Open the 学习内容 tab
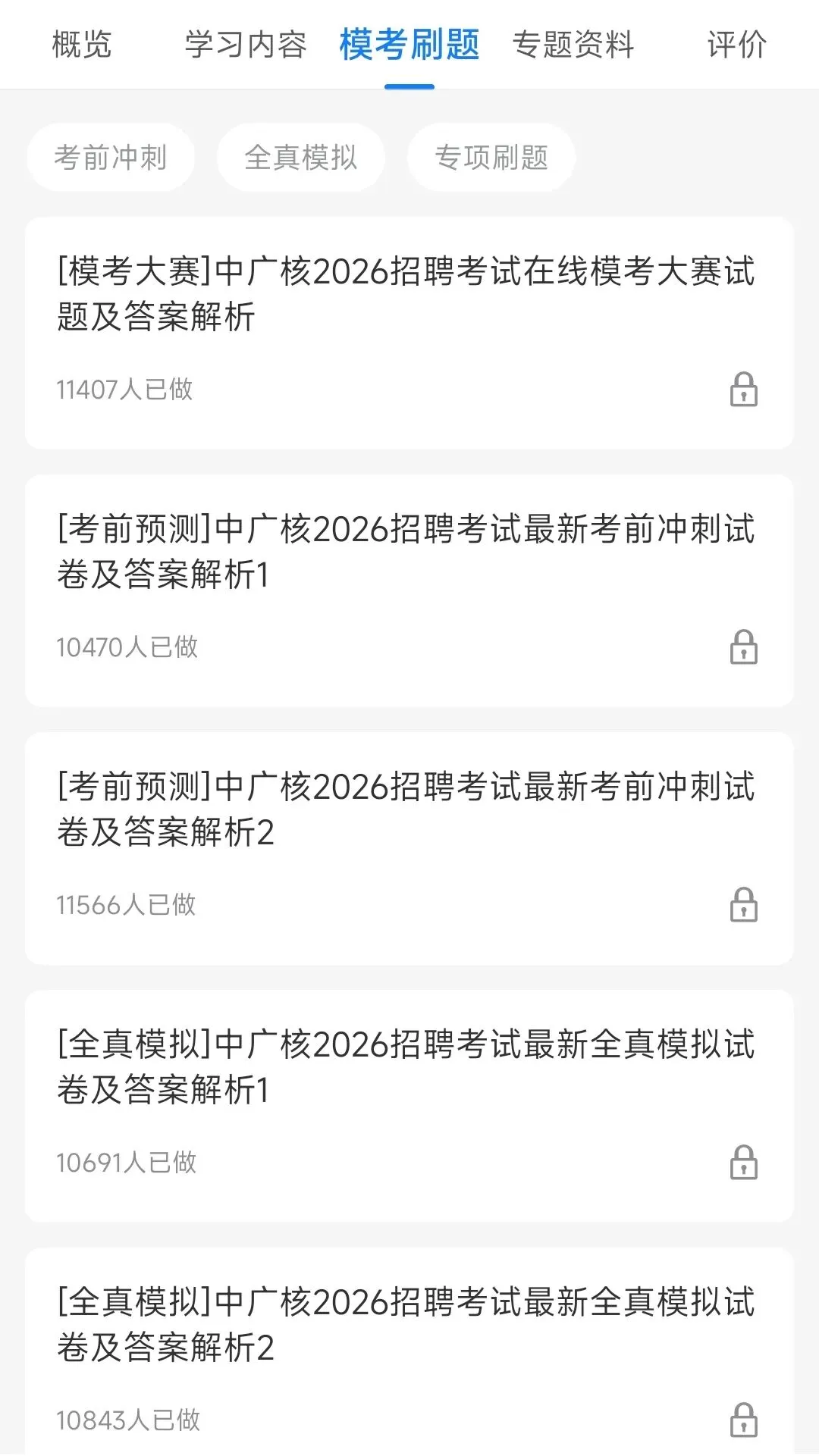The width and height of the screenshot is (819, 1456). (246, 44)
